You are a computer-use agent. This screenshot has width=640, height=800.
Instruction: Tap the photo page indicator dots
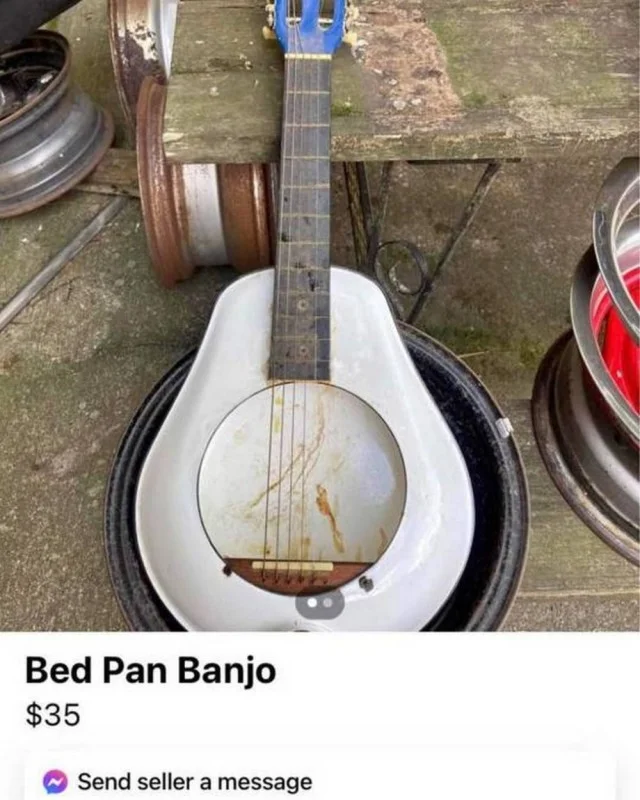coord(319,603)
